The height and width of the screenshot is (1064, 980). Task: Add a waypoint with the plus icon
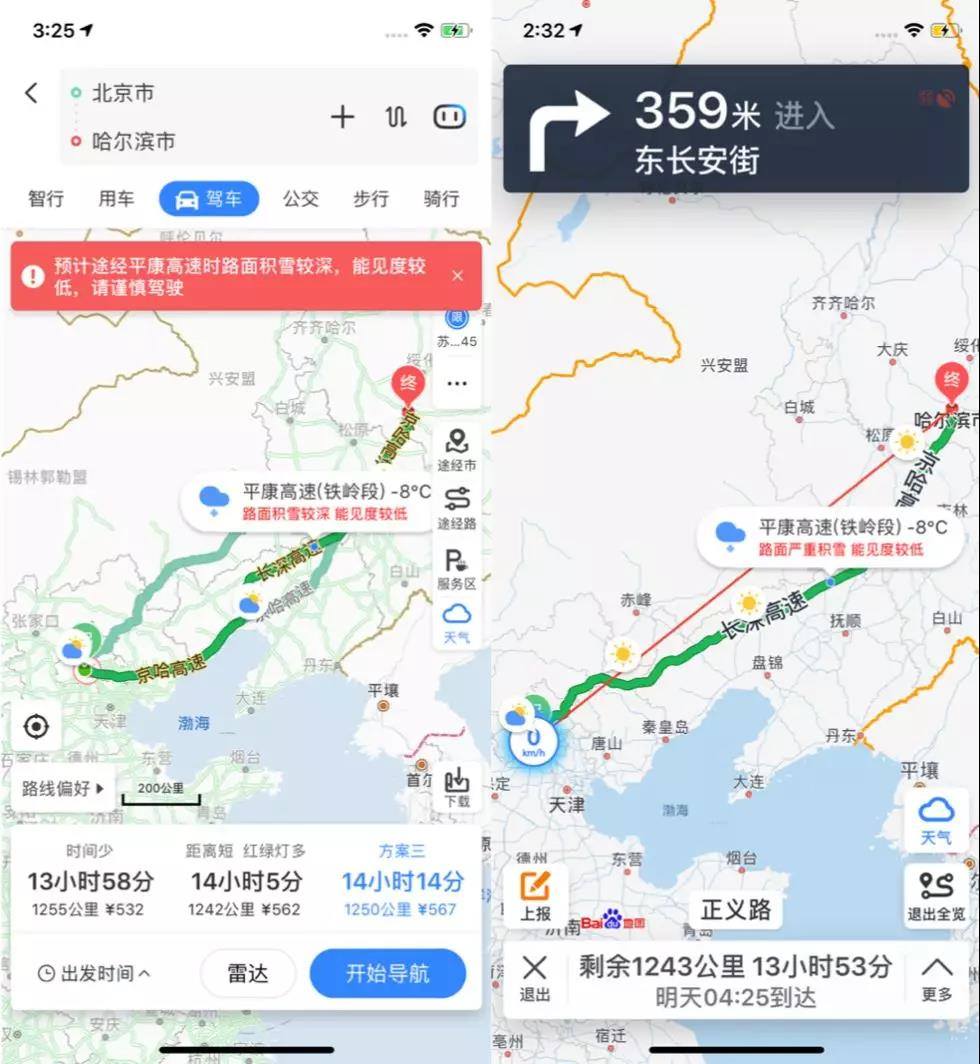pyautogui.click(x=342, y=117)
